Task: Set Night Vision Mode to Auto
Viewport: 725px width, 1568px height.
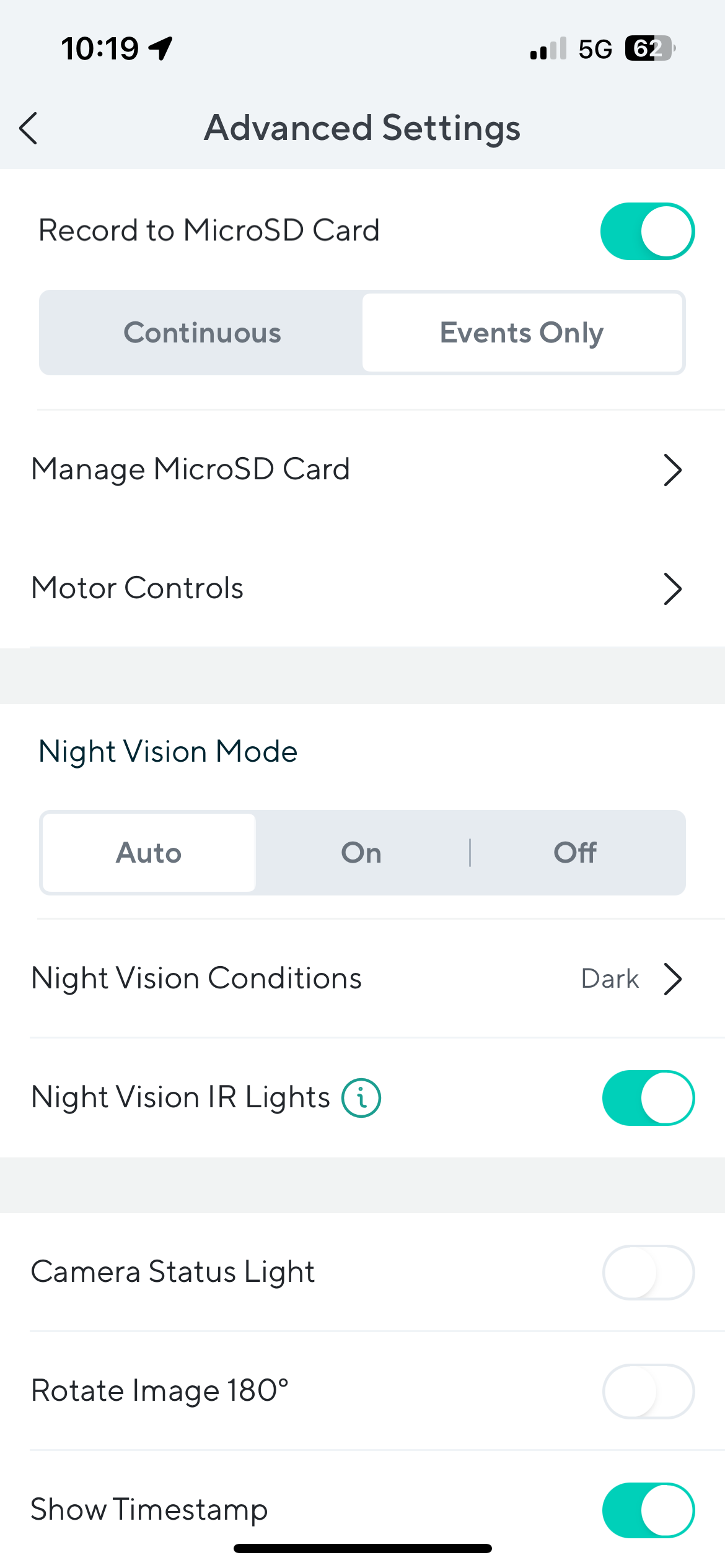Action: coord(149,853)
